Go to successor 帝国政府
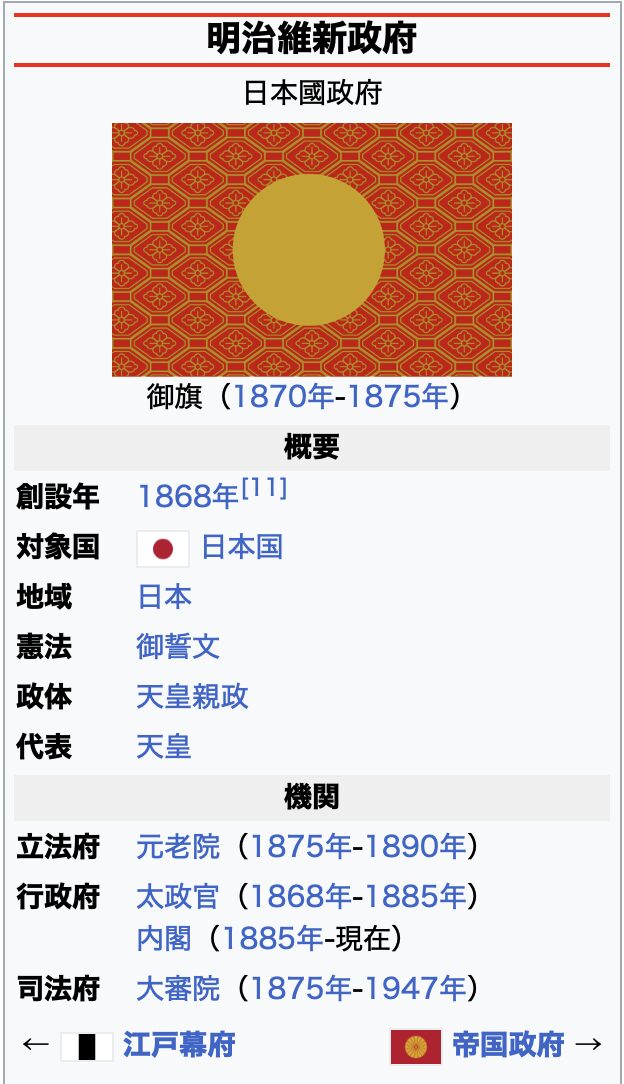 (x=508, y=1046)
